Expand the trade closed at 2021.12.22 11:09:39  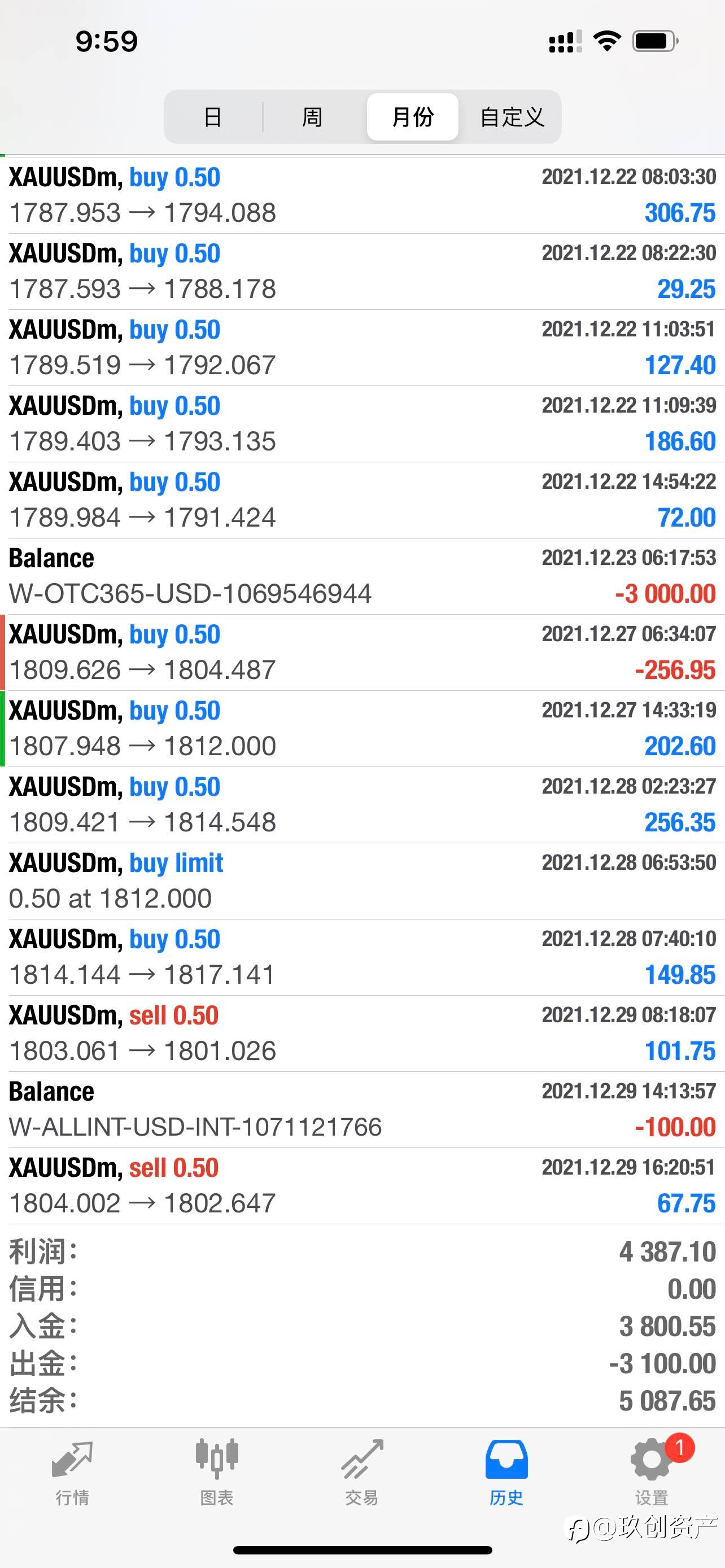click(362, 424)
